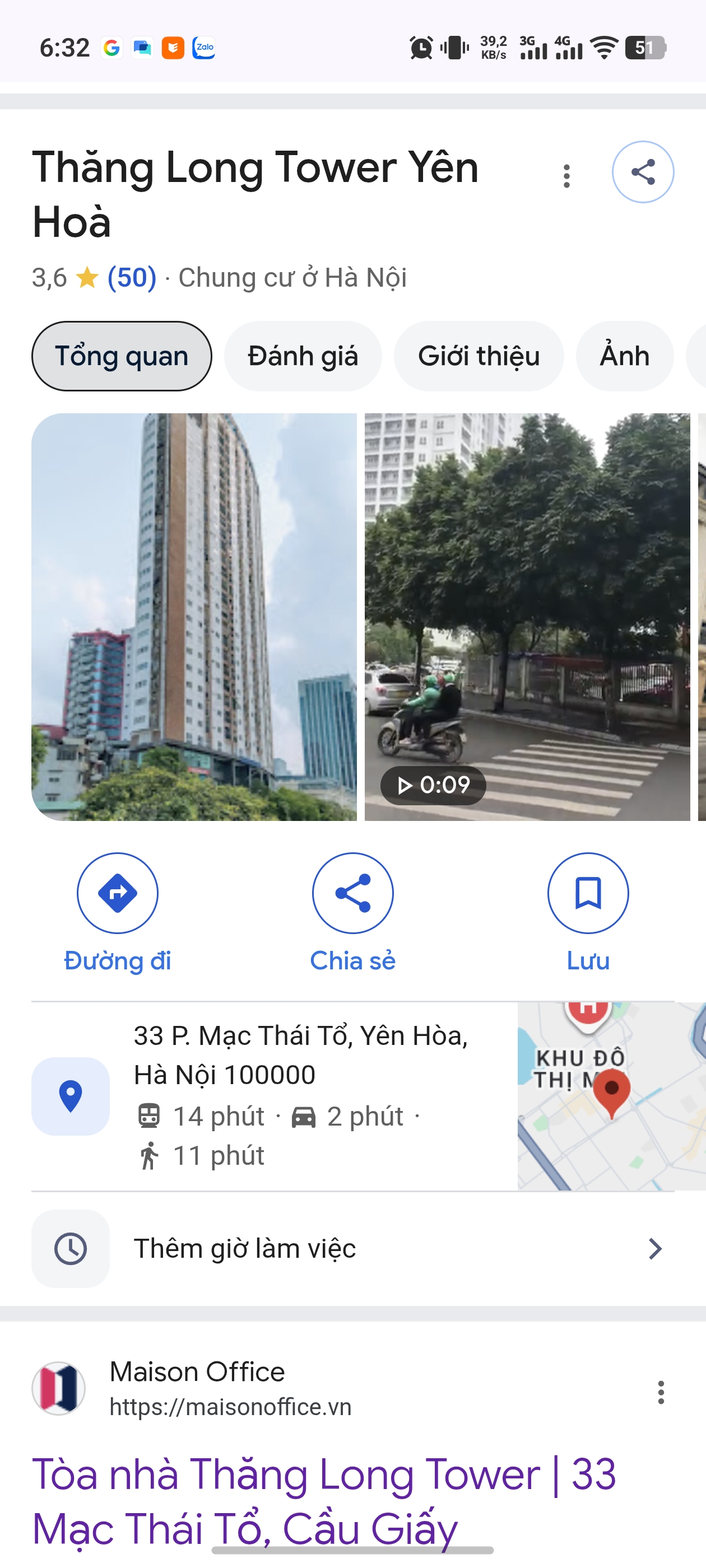Switch to the Đánh giá tab
The height and width of the screenshot is (1568, 706).
pos(303,356)
